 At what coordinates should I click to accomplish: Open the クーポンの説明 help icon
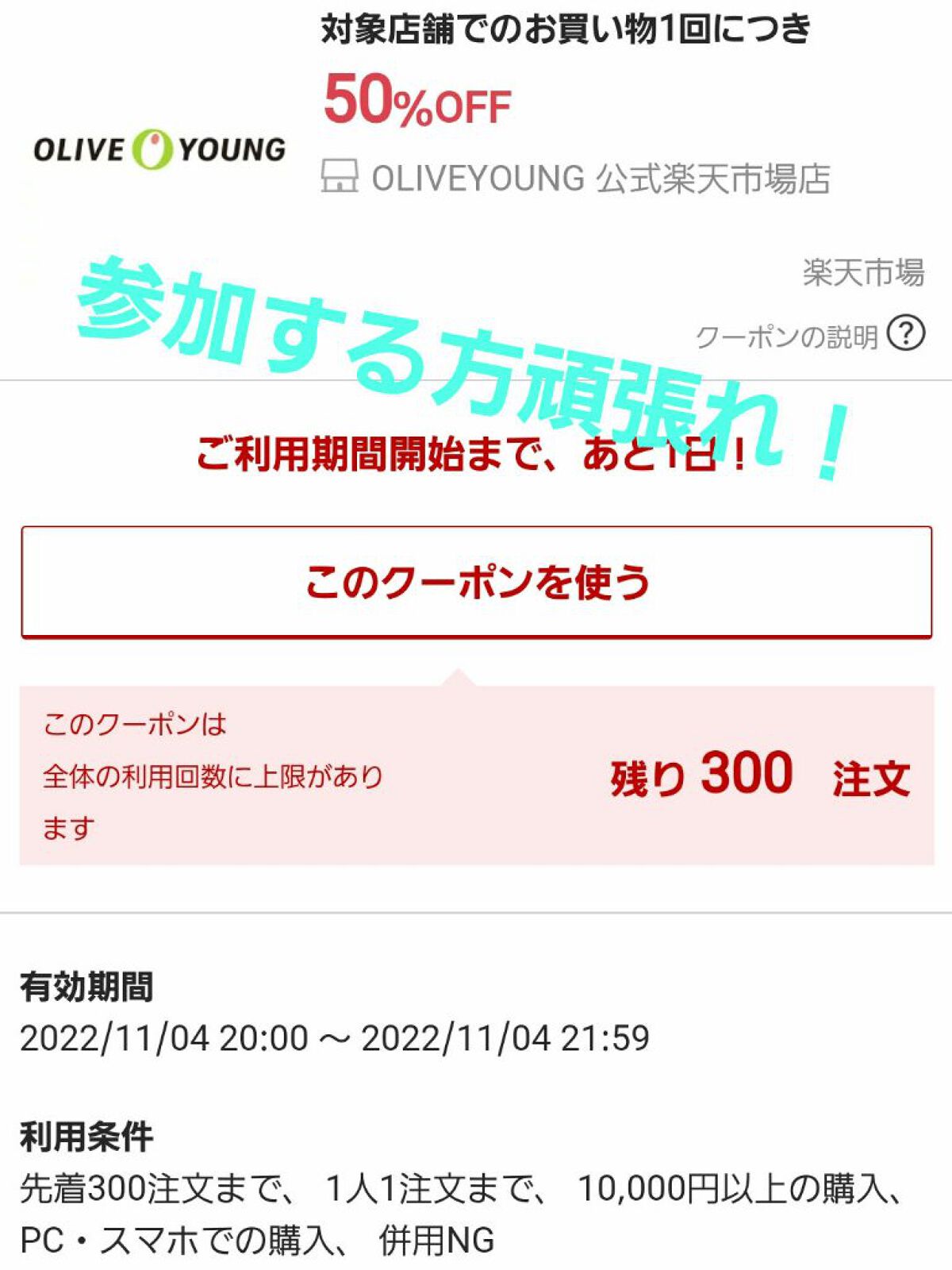[x=905, y=334]
